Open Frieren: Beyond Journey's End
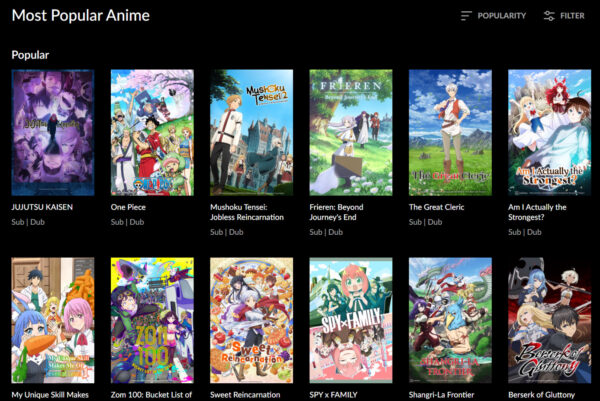The height and width of the screenshot is (401, 600). point(350,132)
